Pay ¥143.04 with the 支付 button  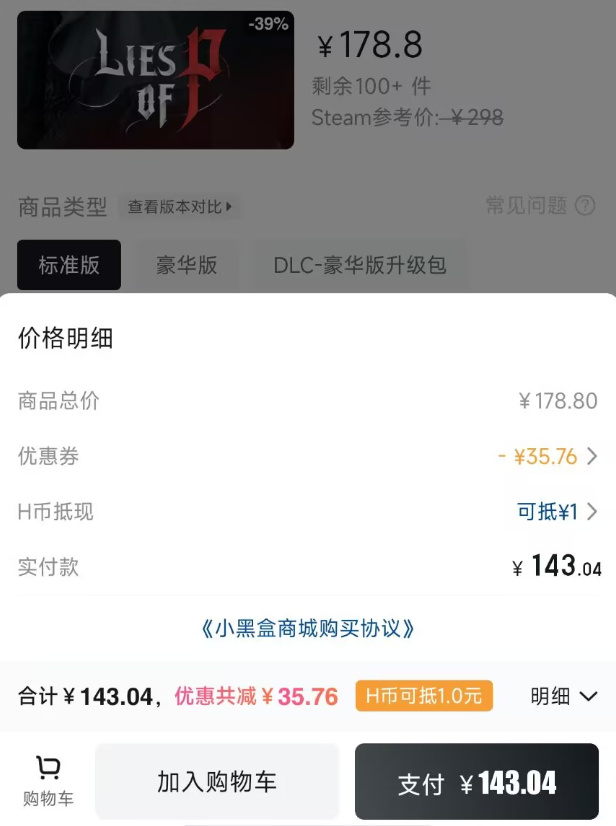(x=477, y=783)
